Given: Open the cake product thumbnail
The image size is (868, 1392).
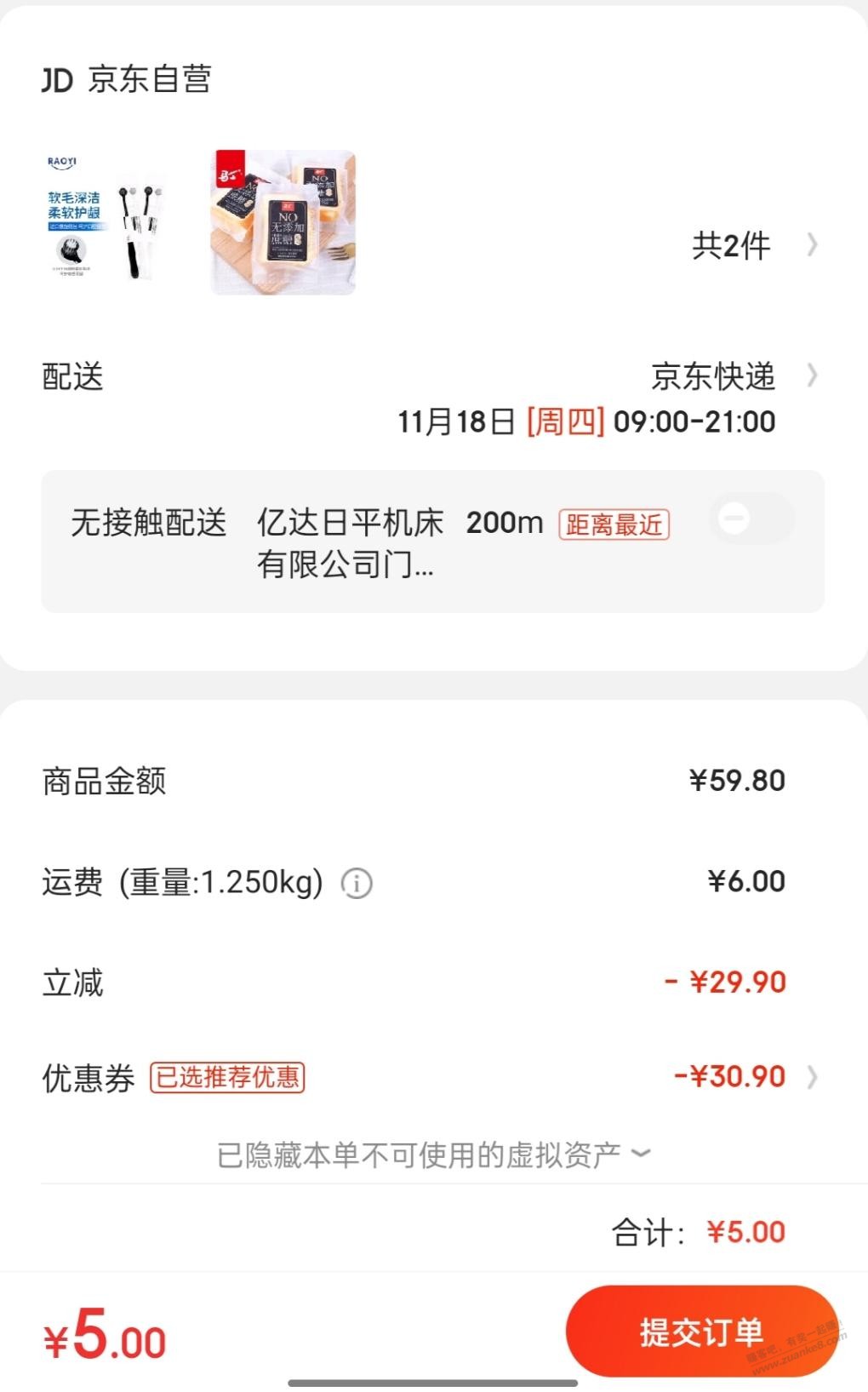Looking at the screenshot, I should [283, 223].
